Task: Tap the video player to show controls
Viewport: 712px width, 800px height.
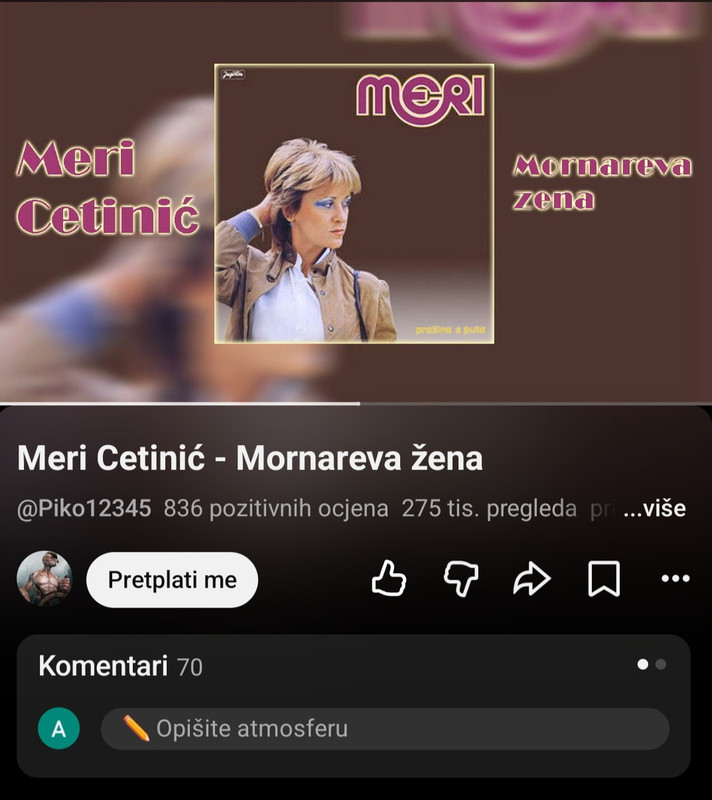Action: click(x=356, y=202)
